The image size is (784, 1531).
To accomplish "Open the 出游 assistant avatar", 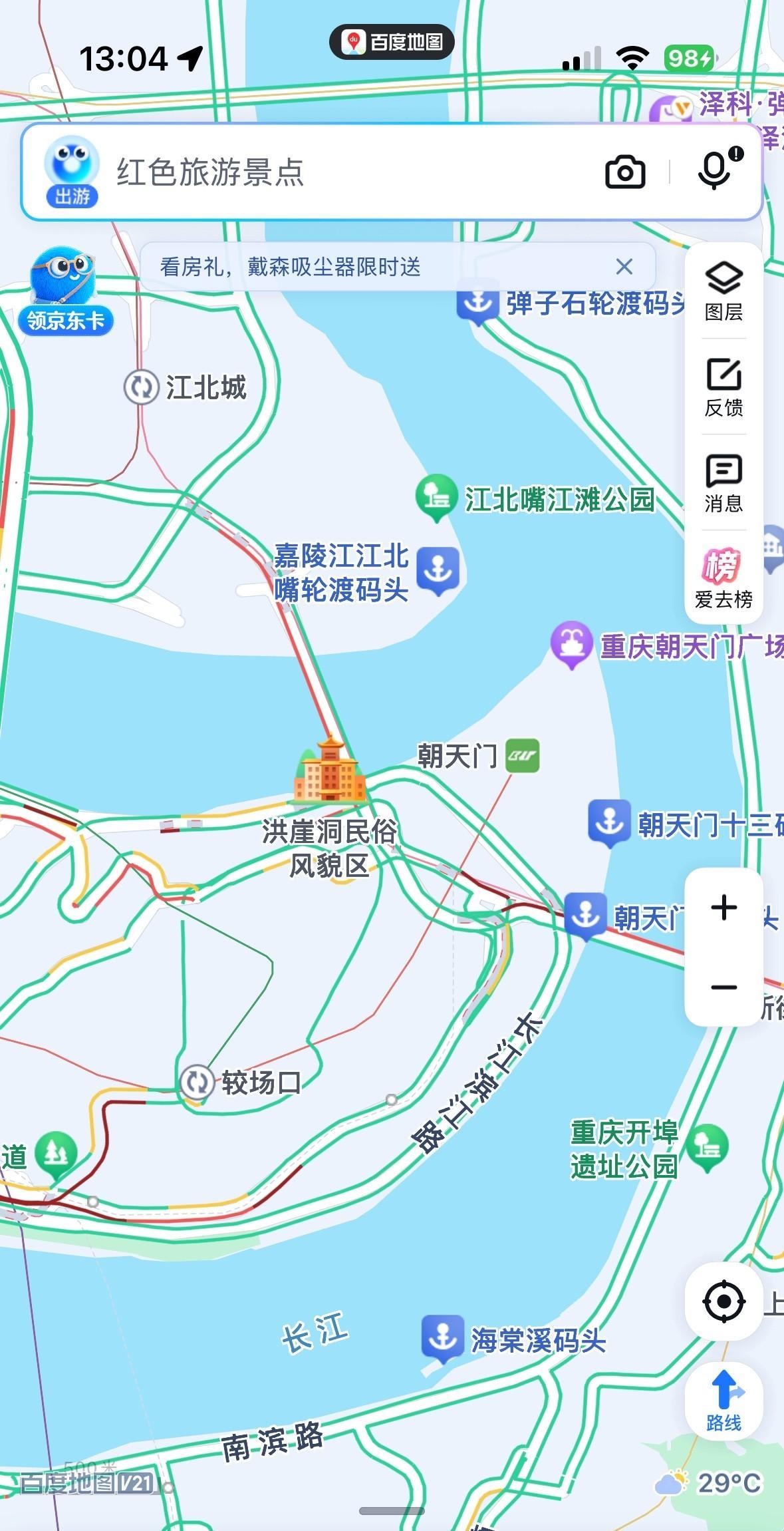I will click(72, 171).
